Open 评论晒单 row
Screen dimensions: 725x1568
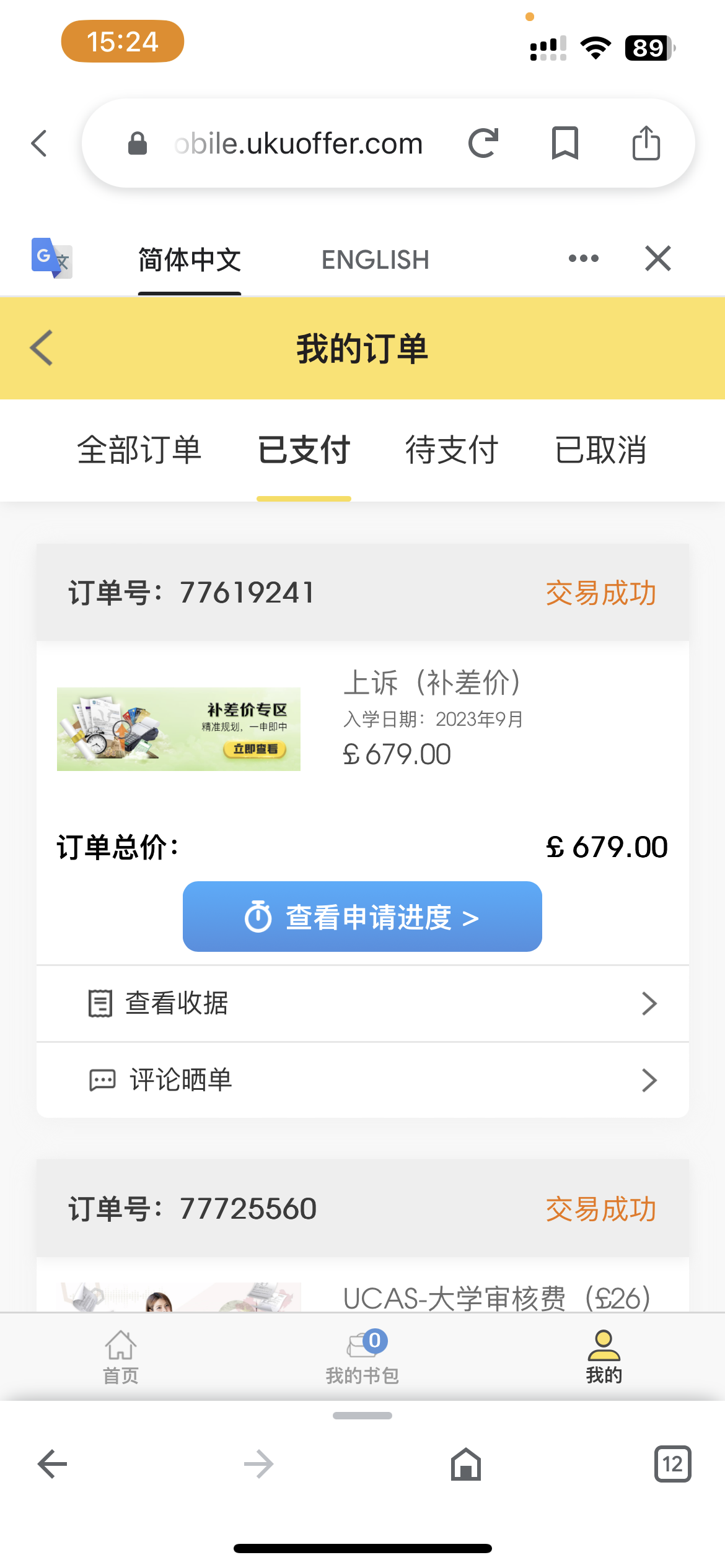click(x=362, y=1080)
